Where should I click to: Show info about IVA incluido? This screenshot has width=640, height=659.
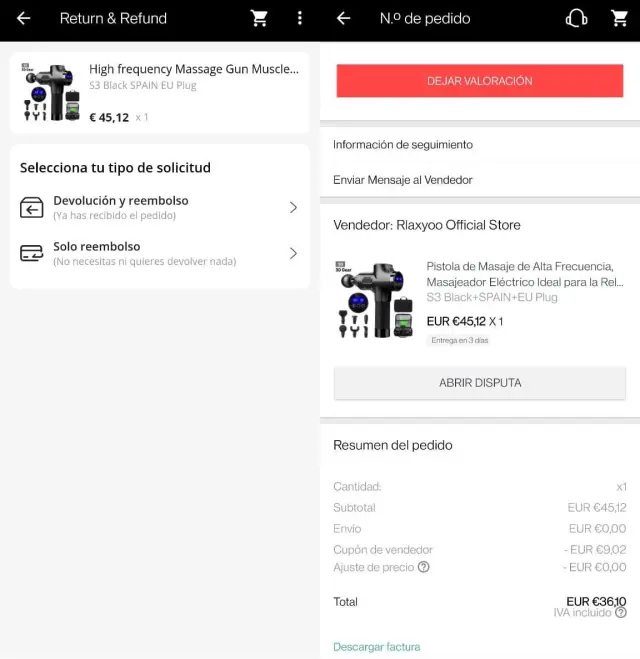pyautogui.click(x=621, y=613)
